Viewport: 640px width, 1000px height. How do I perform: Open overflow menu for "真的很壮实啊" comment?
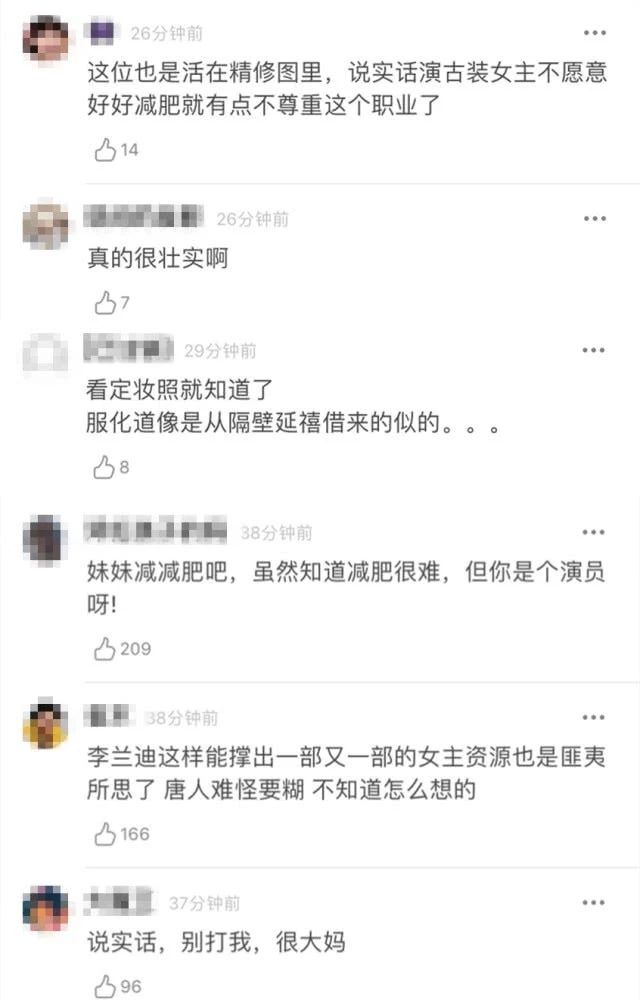595,218
